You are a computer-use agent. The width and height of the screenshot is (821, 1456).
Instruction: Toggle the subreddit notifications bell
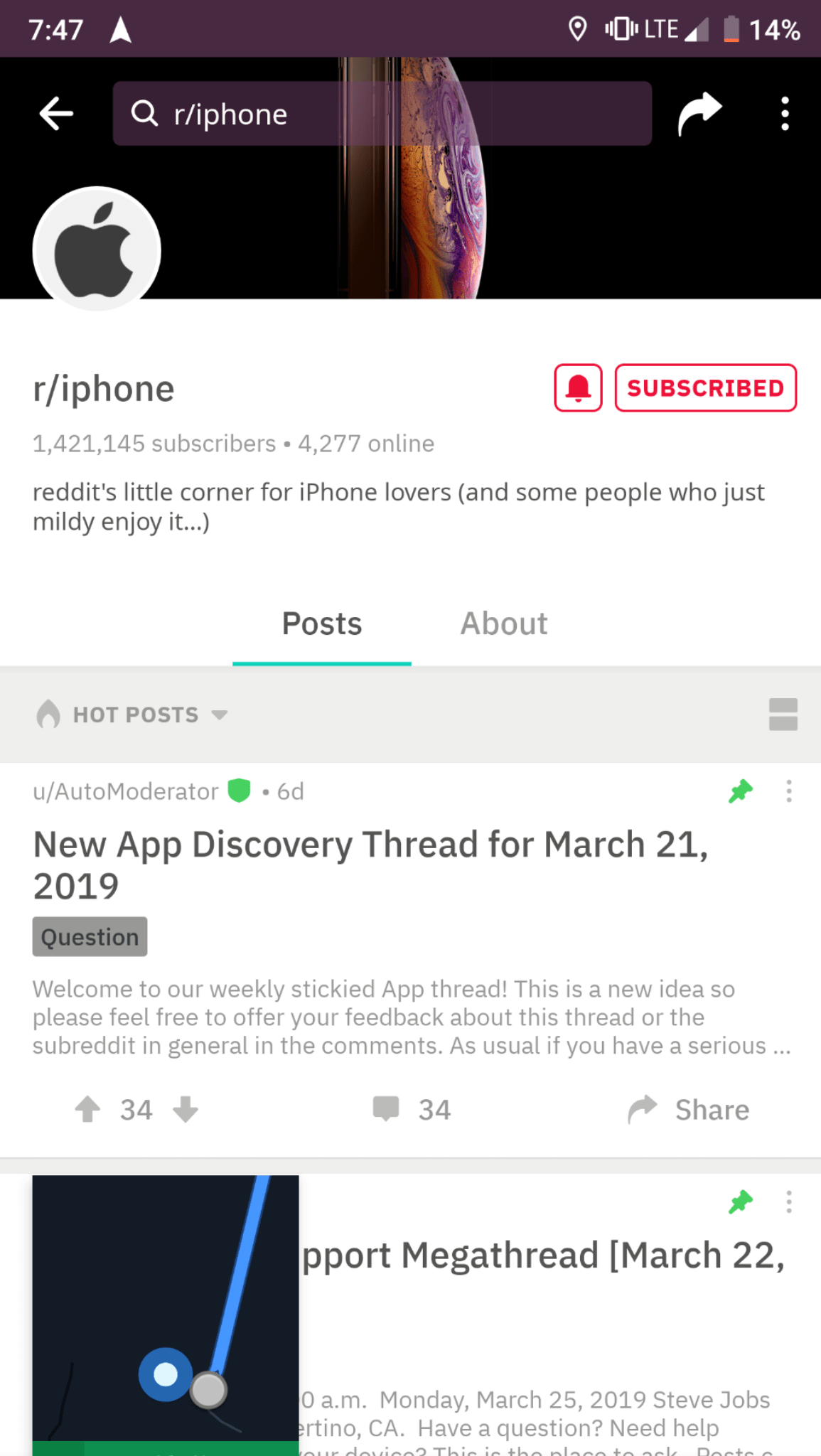[x=578, y=388]
